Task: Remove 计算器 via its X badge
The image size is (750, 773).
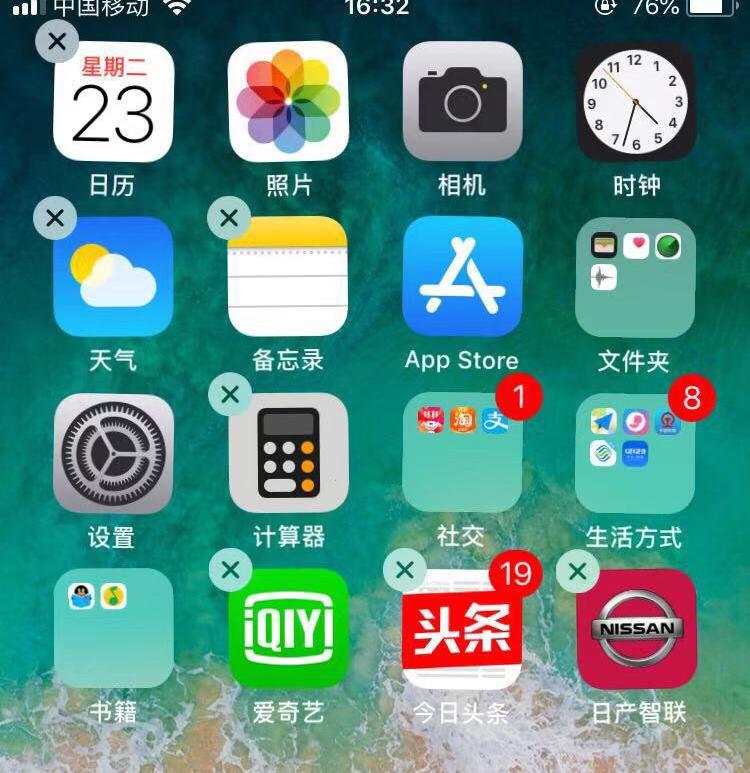Action: click(230, 394)
